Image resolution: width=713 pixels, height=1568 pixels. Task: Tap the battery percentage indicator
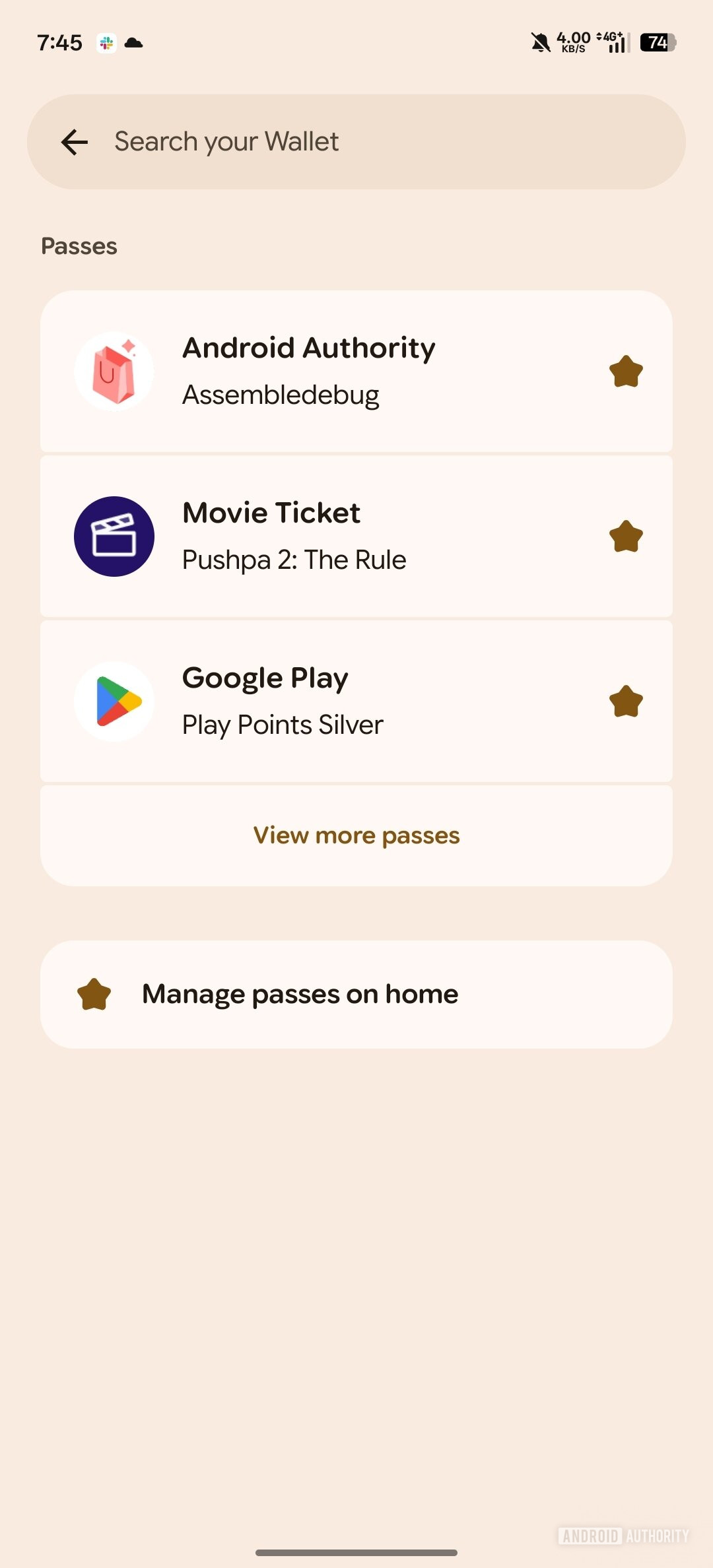coord(656,42)
